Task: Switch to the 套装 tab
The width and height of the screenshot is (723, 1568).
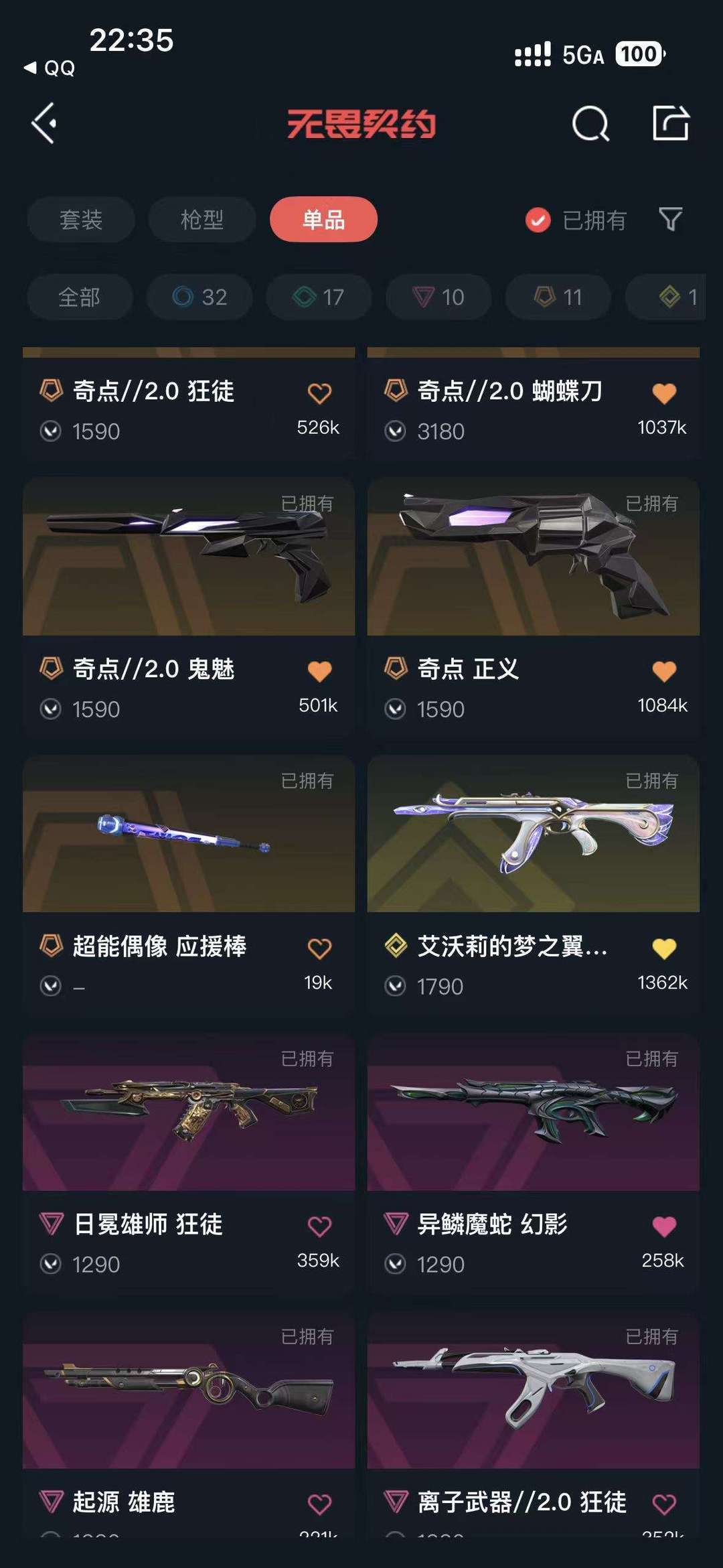Action: coord(81,219)
